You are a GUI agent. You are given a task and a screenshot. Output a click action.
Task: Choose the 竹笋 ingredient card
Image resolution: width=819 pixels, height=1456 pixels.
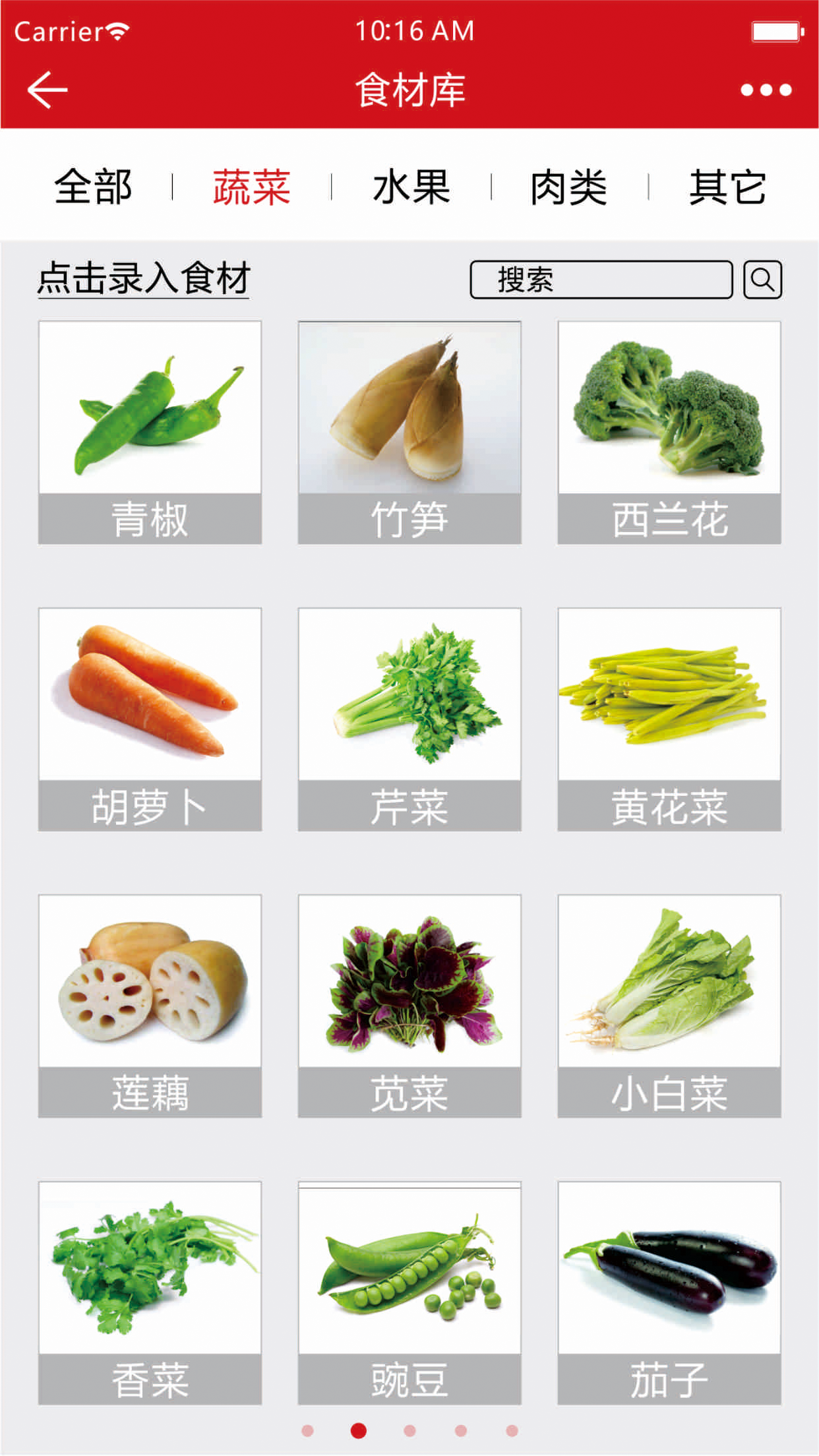pos(409,432)
